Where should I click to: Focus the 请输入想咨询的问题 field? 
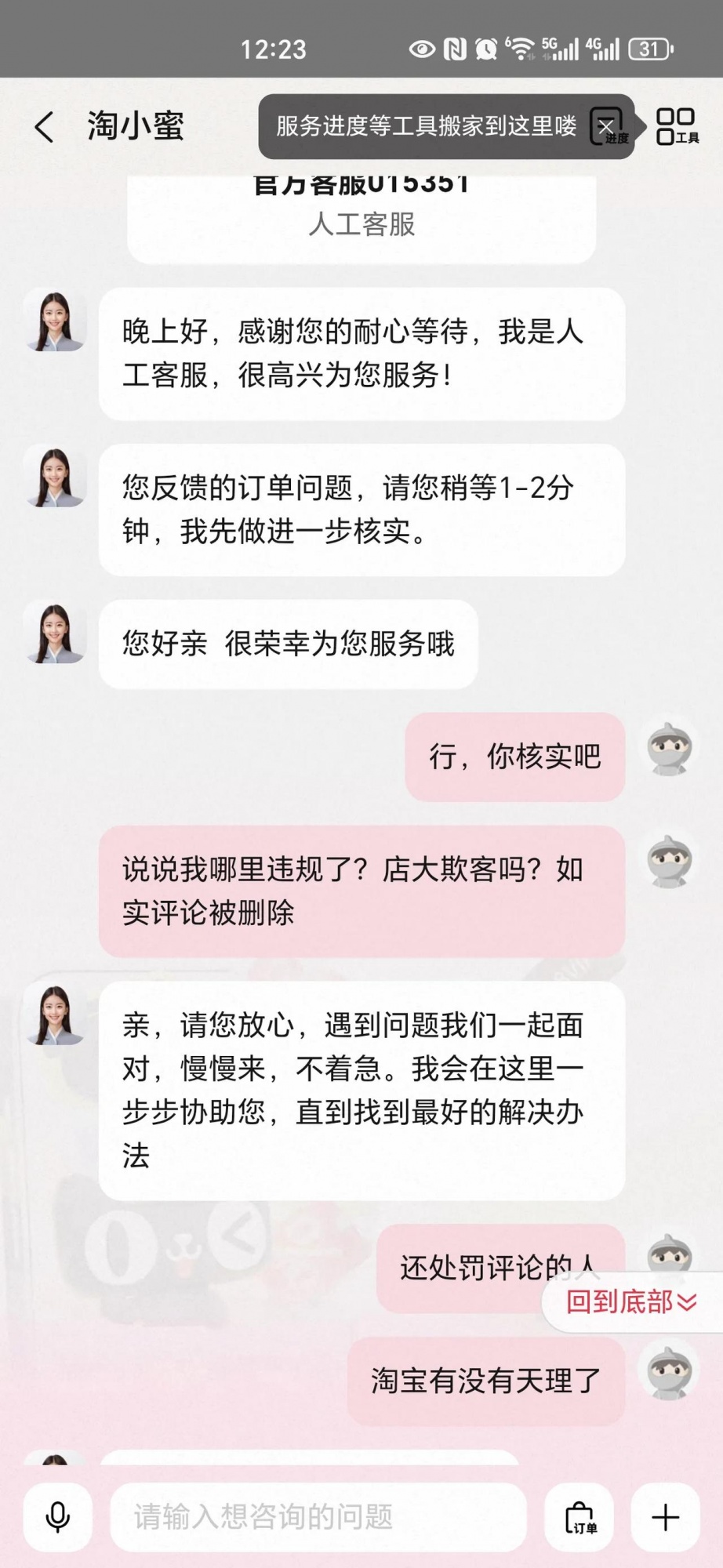pos(318,1517)
